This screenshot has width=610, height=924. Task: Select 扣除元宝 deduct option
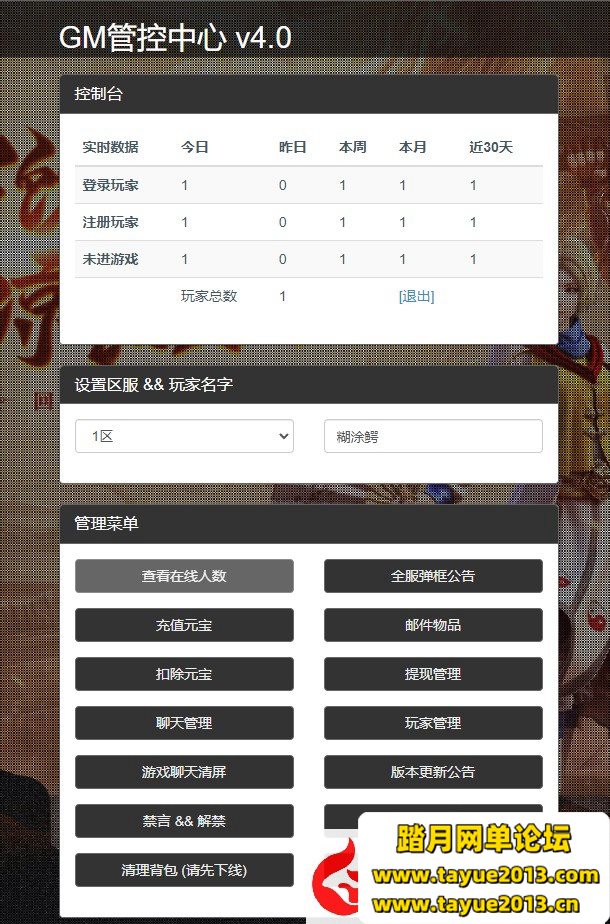[184, 674]
